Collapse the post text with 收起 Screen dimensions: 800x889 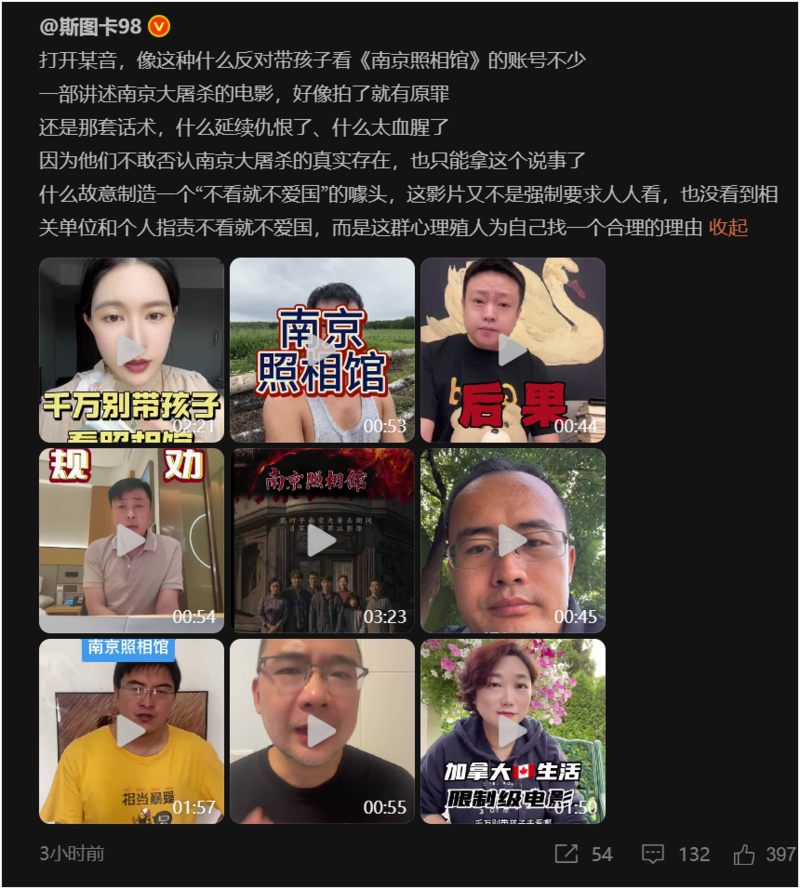[728, 228]
